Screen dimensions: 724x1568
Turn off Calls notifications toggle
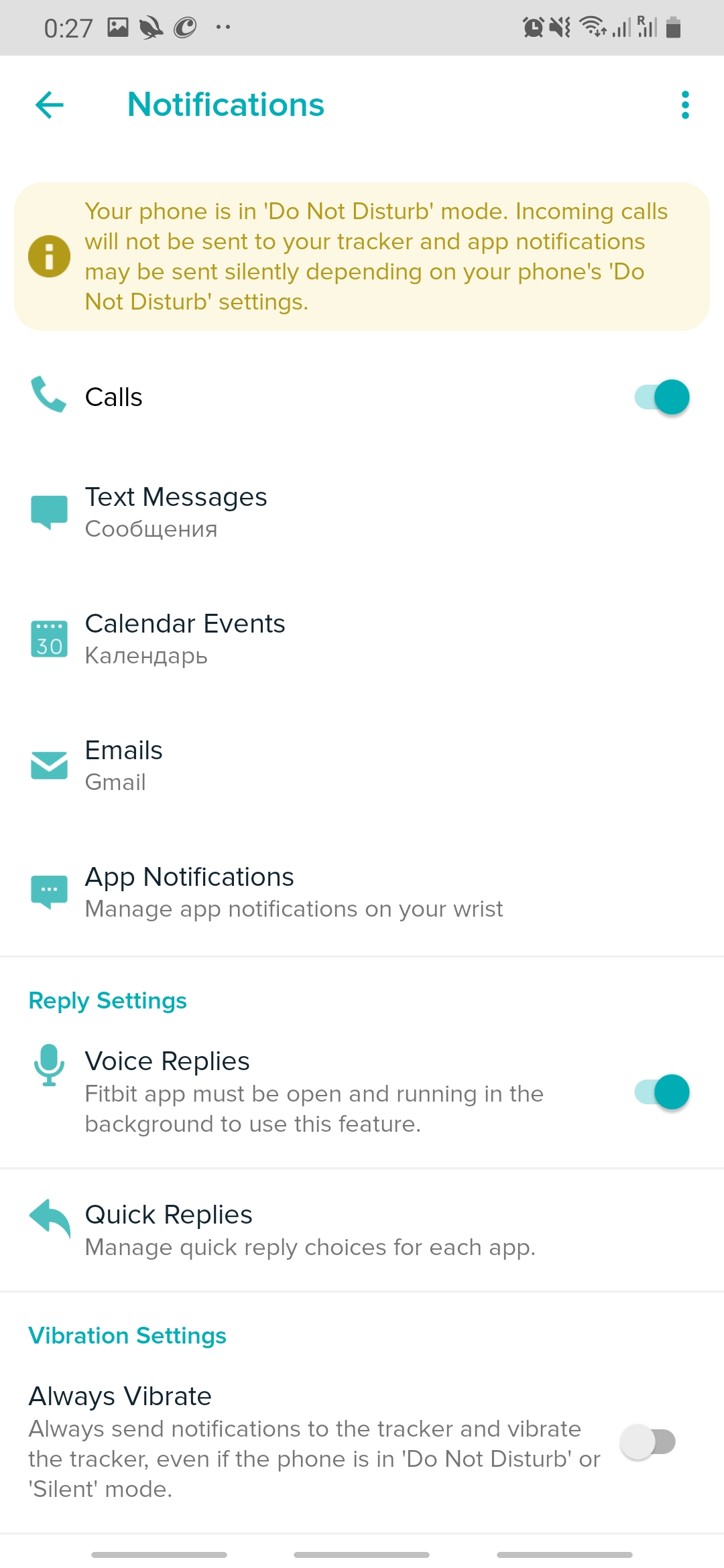(662, 397)
